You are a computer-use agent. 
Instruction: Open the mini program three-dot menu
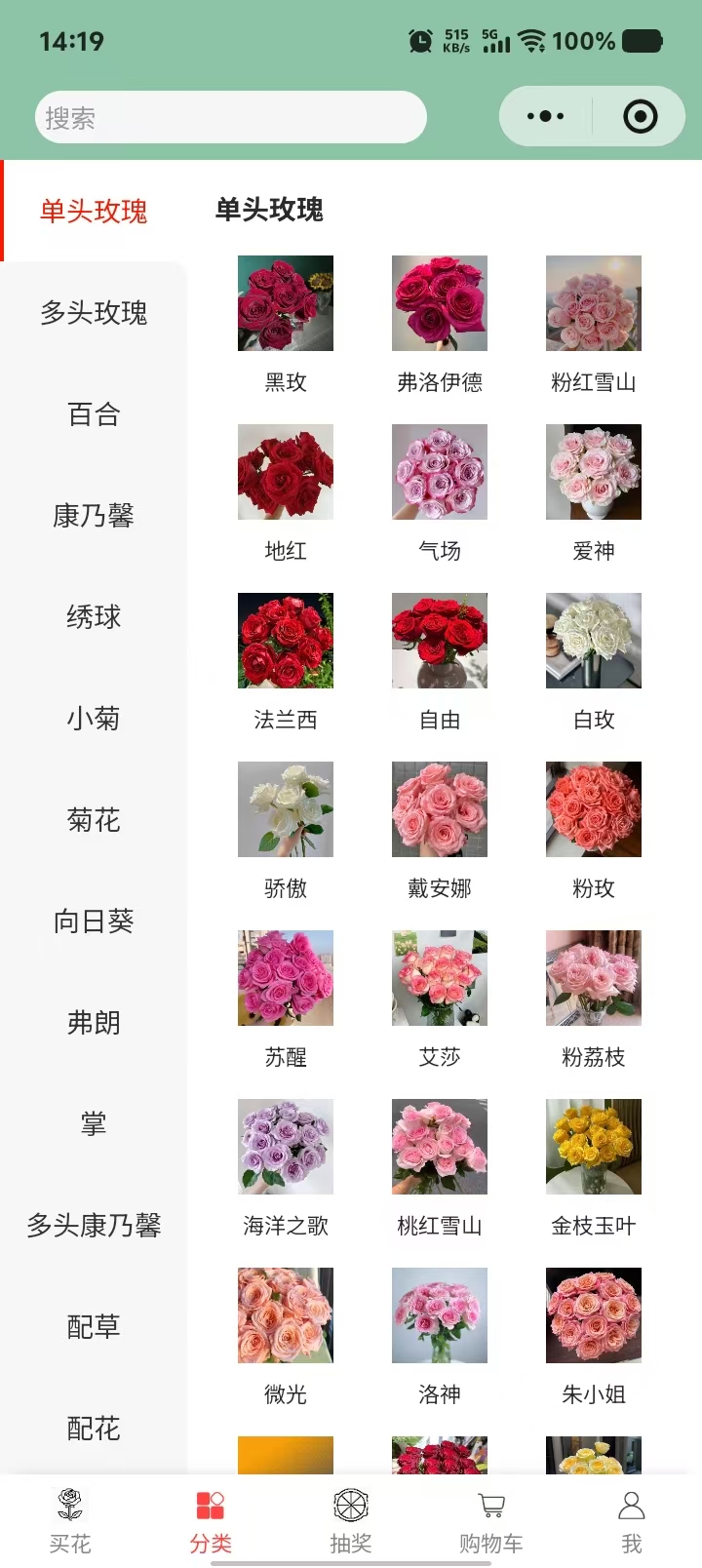(545, 117)
